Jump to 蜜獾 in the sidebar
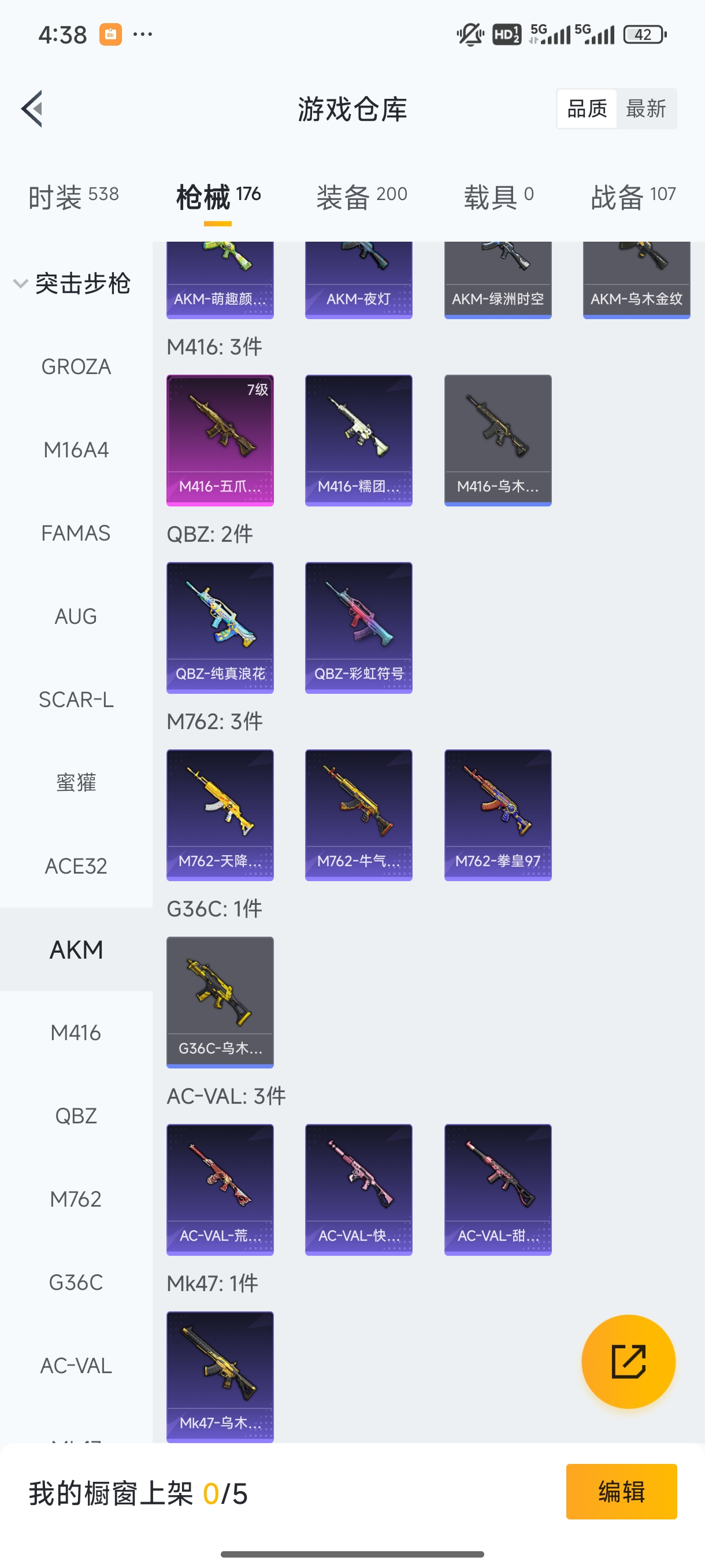Viewport: 705px width, 1568px height. (76, 783)
